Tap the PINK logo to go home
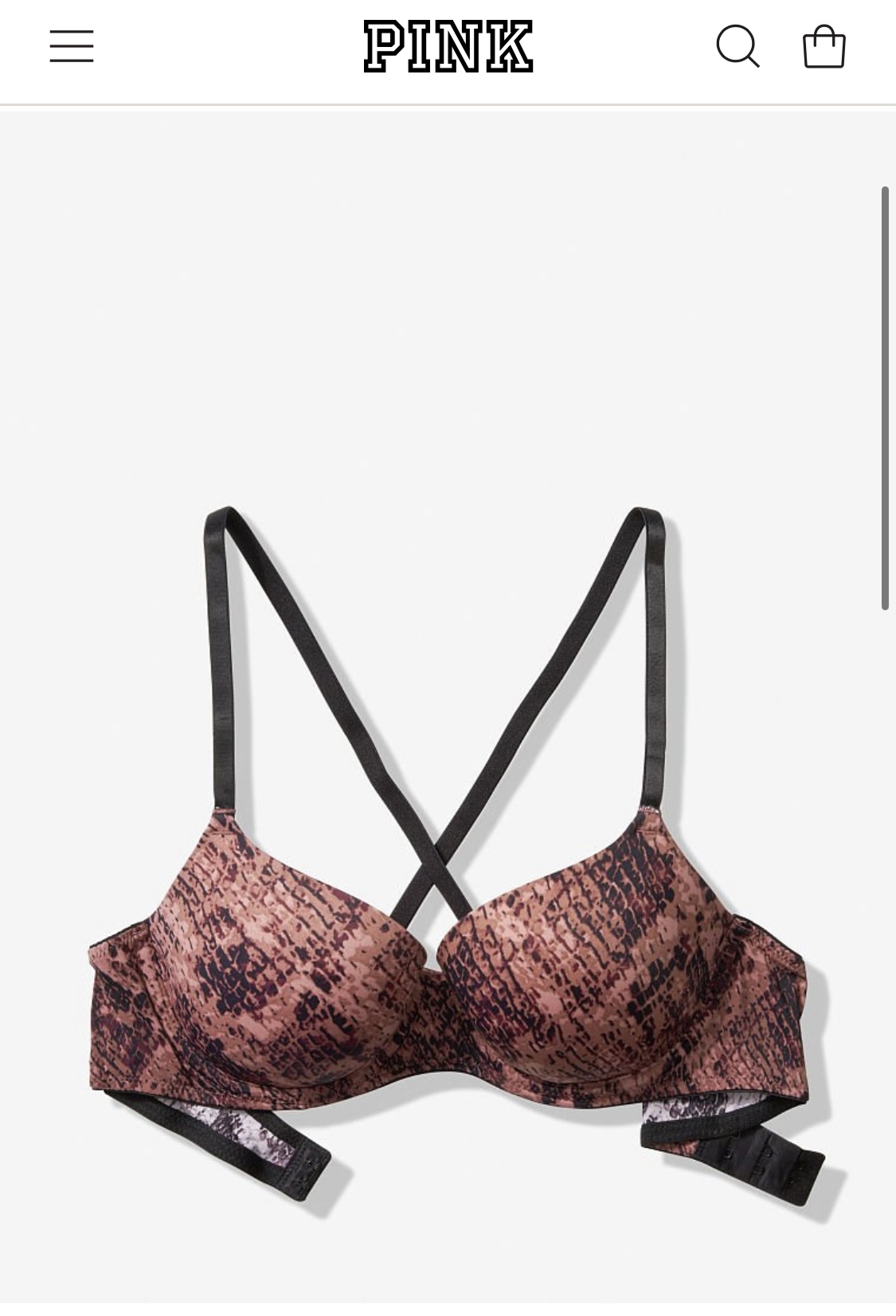This screenshot has height=1316, width=896. [x=448, y=47]
